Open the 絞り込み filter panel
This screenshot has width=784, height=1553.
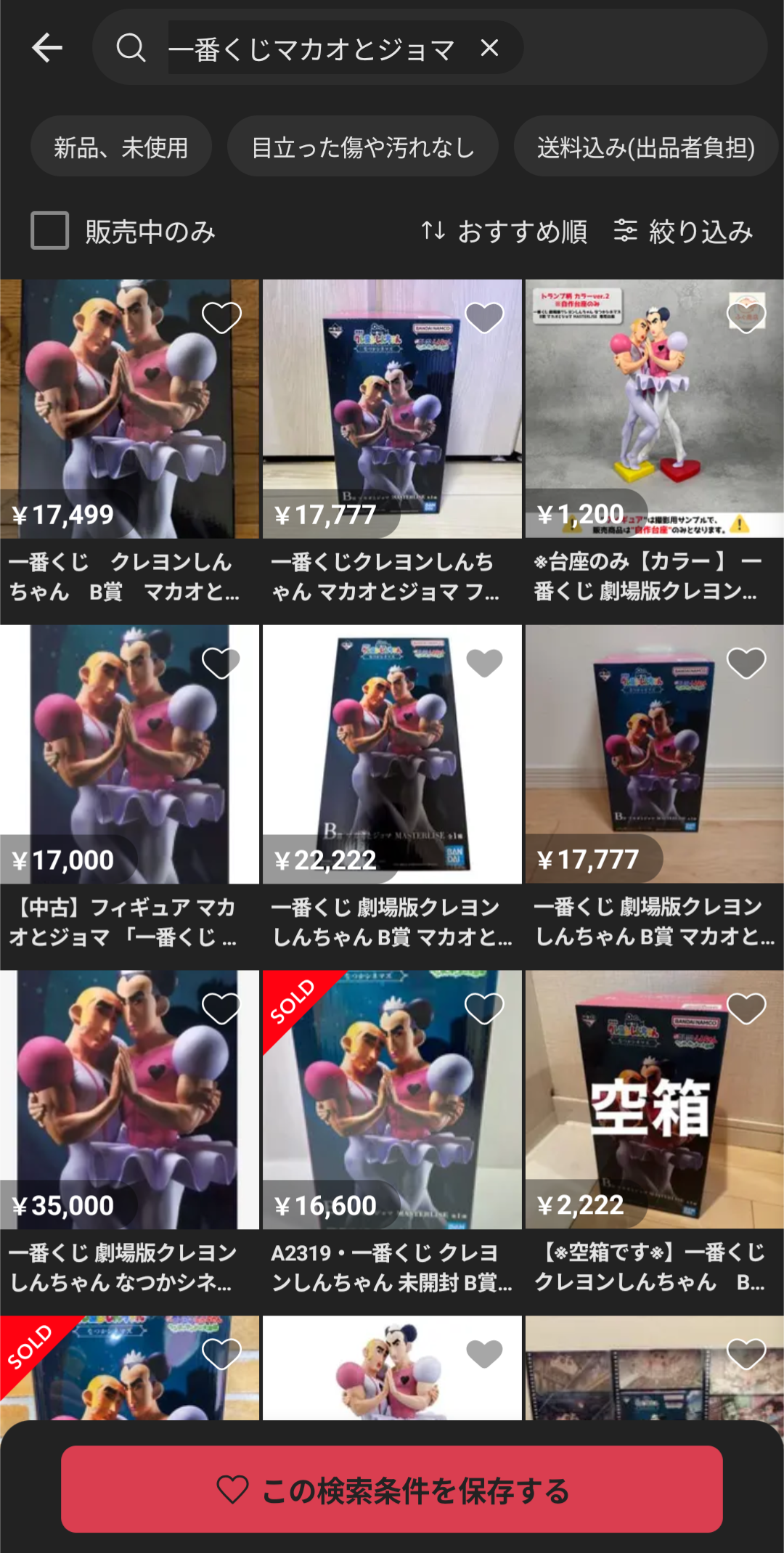click(x=683, y=232)
